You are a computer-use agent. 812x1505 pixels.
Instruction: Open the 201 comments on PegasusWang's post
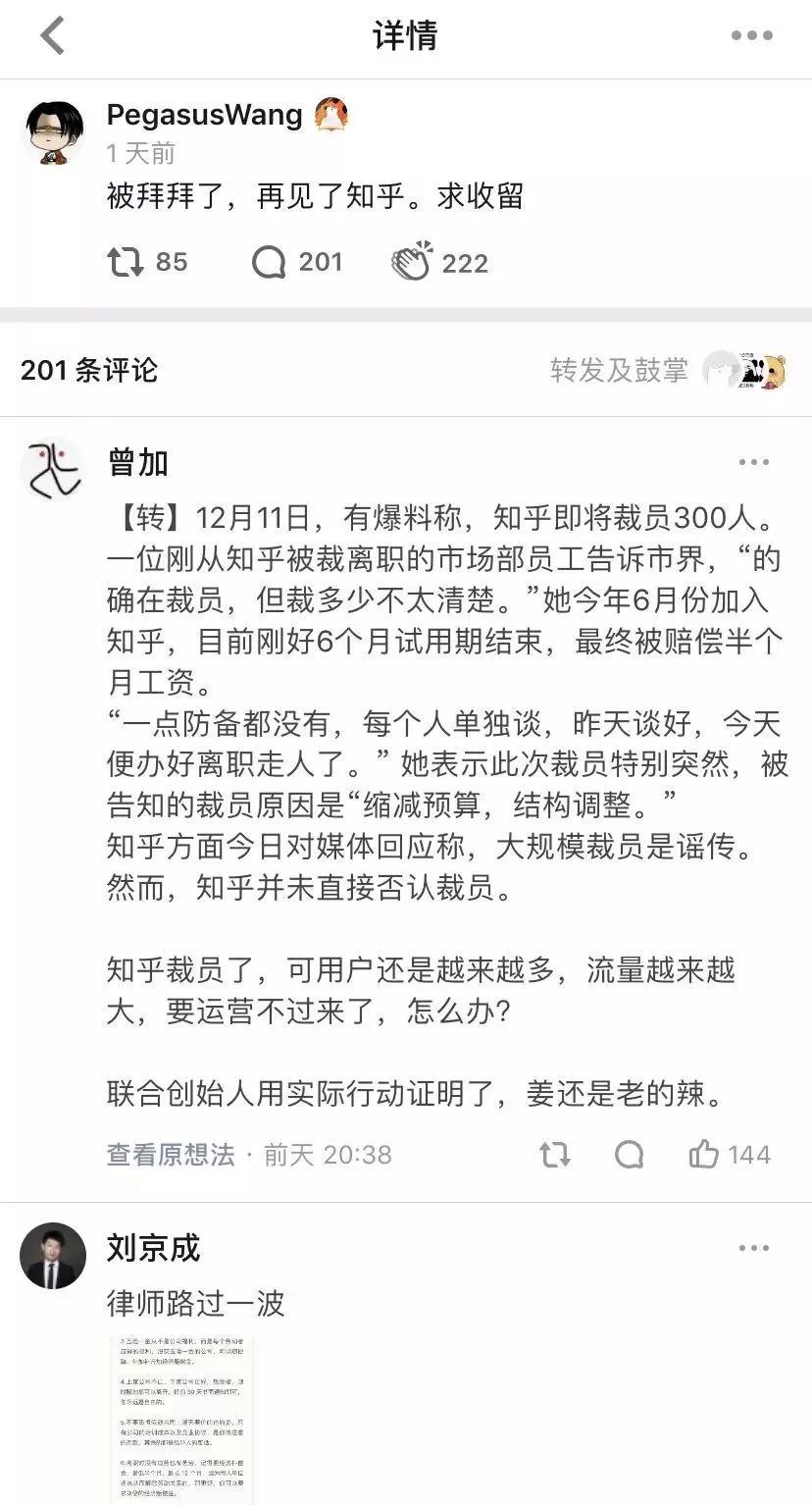(x=297, y=262)
